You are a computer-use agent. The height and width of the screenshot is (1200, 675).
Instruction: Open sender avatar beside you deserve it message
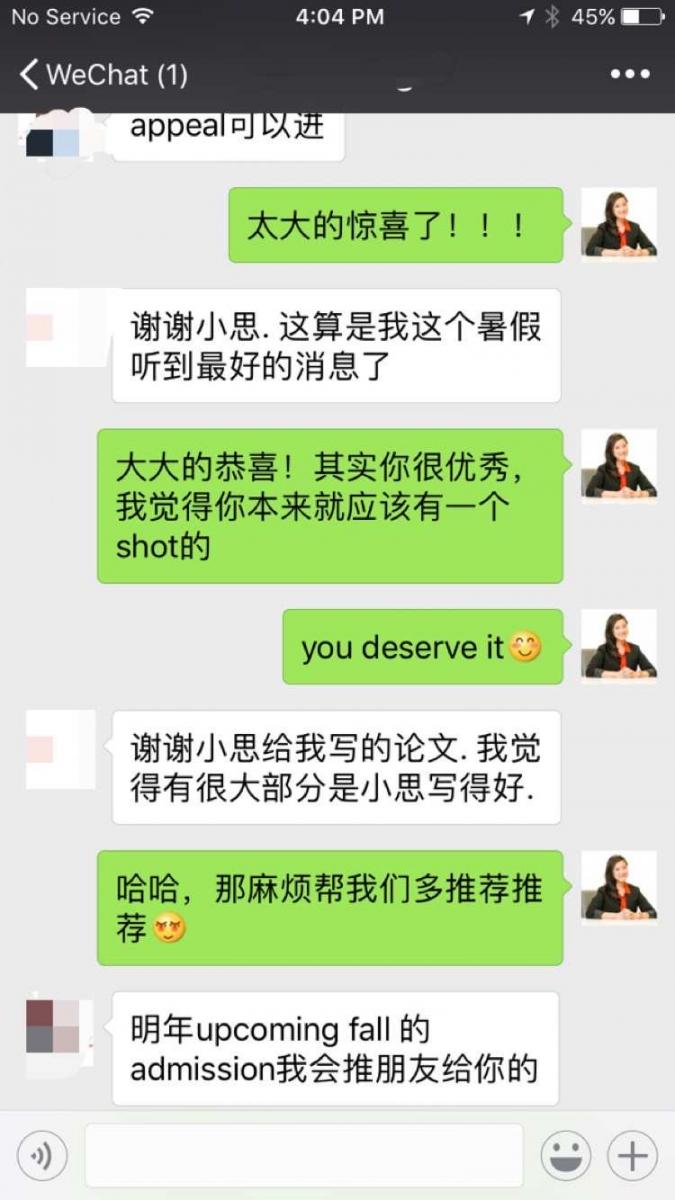tap(619, 646)
